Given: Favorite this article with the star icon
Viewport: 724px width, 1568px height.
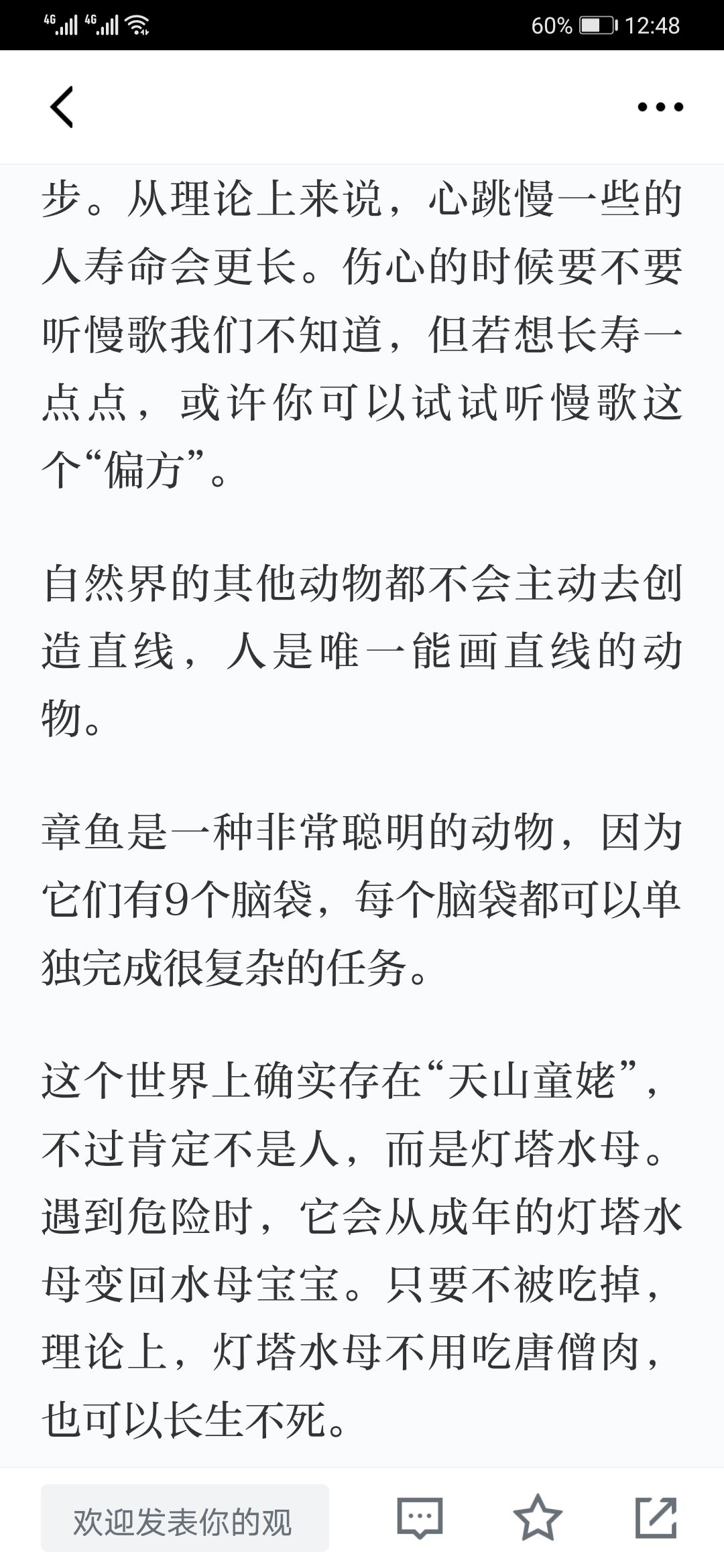Looking at the screenshot, I should (x=538, y=1517).
